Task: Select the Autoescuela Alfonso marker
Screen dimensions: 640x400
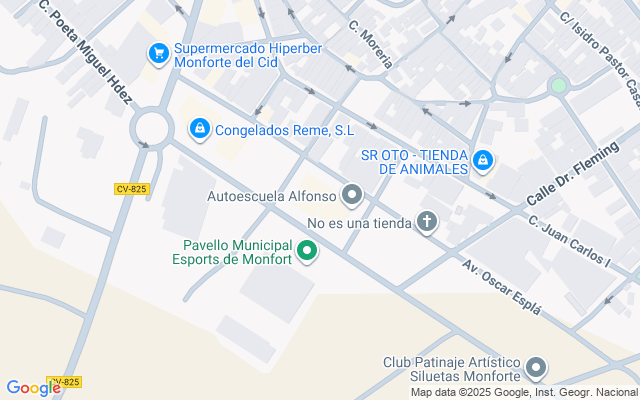Action: pos(351,194)
